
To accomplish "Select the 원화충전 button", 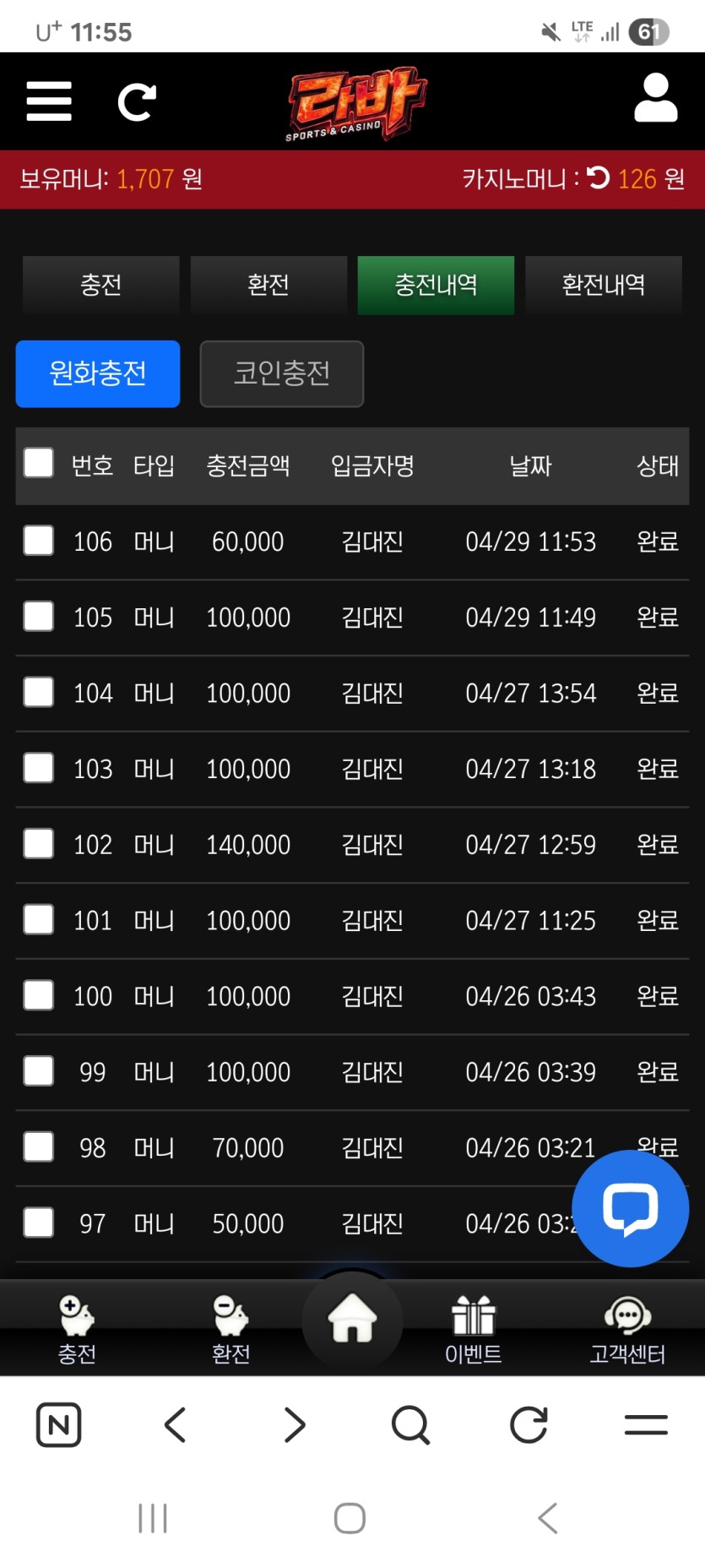I will click(x=98, y=373).
